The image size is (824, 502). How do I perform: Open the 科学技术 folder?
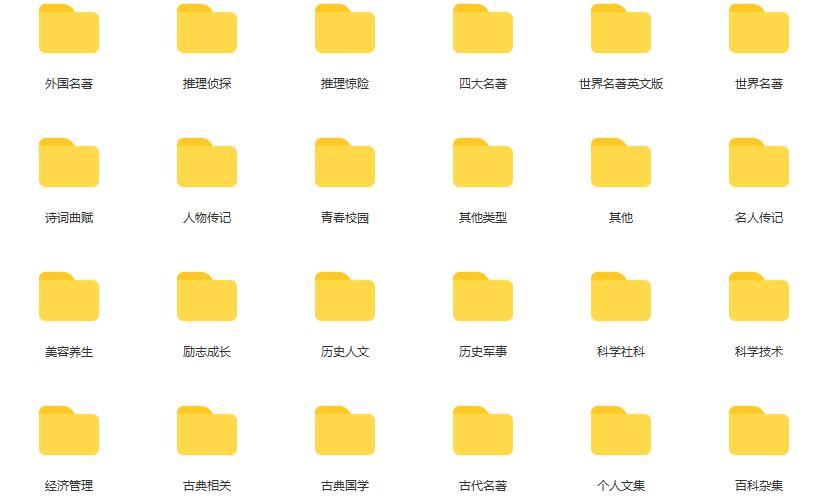click(x=759, y=298)
